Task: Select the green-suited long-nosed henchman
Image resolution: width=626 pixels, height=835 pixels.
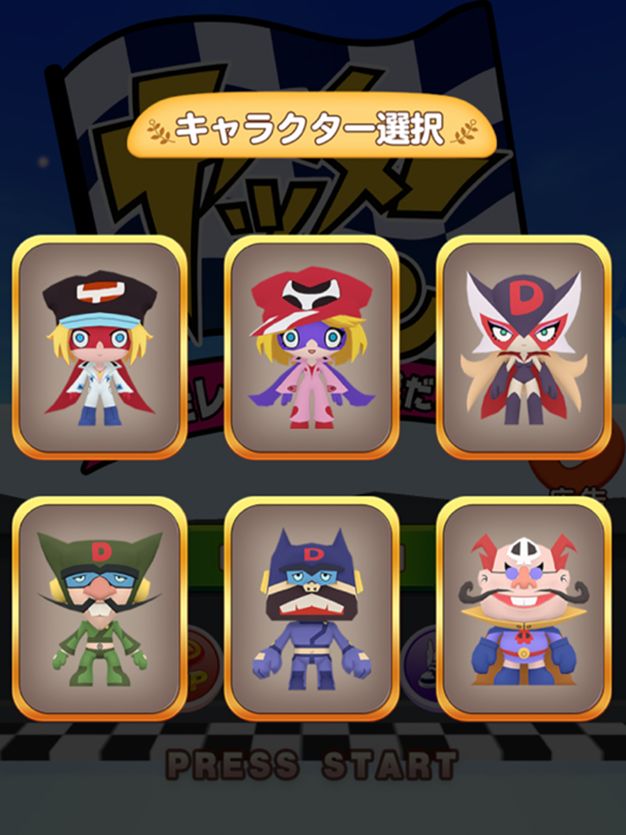Action: (x=99, y=608)
